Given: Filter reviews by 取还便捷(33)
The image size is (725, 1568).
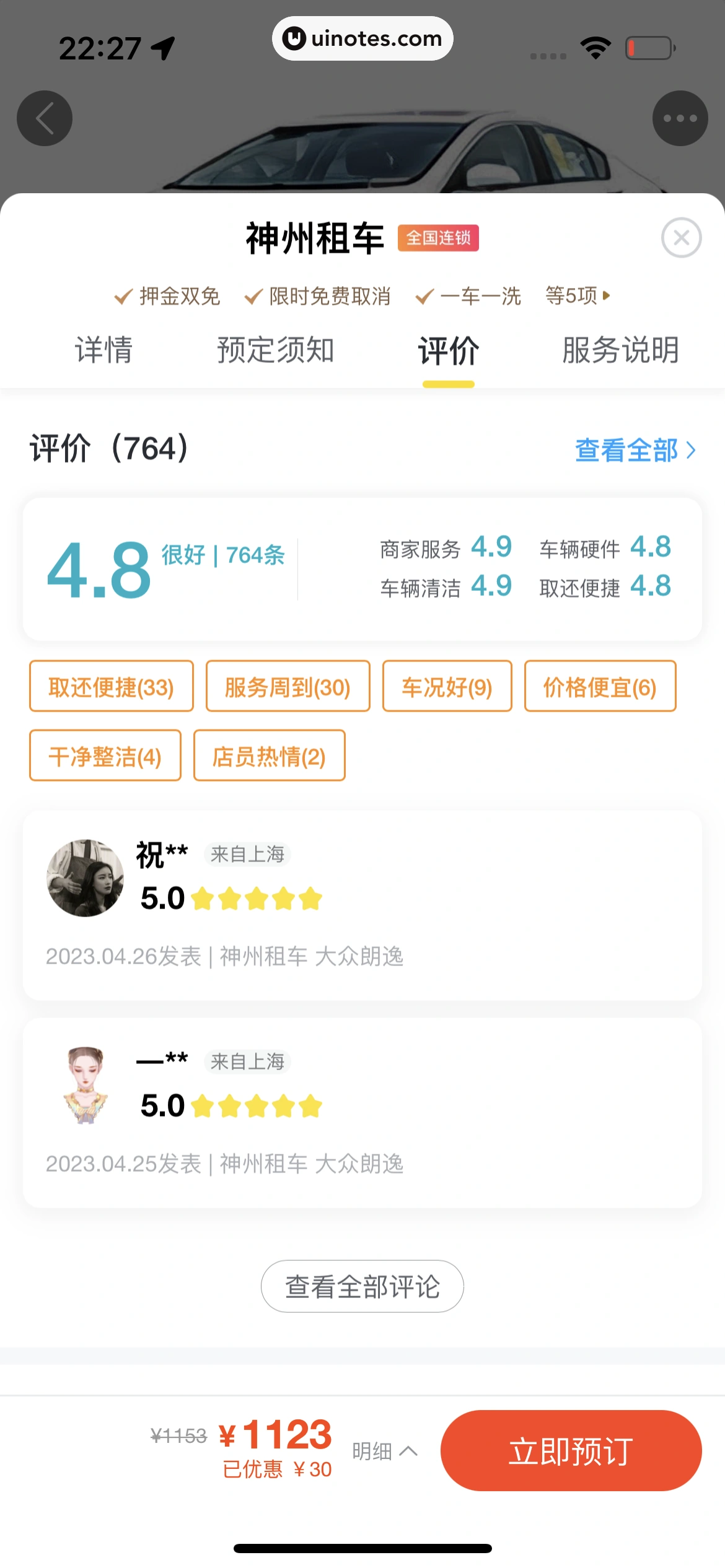Looking at the screenshot, I should [112, 687].
